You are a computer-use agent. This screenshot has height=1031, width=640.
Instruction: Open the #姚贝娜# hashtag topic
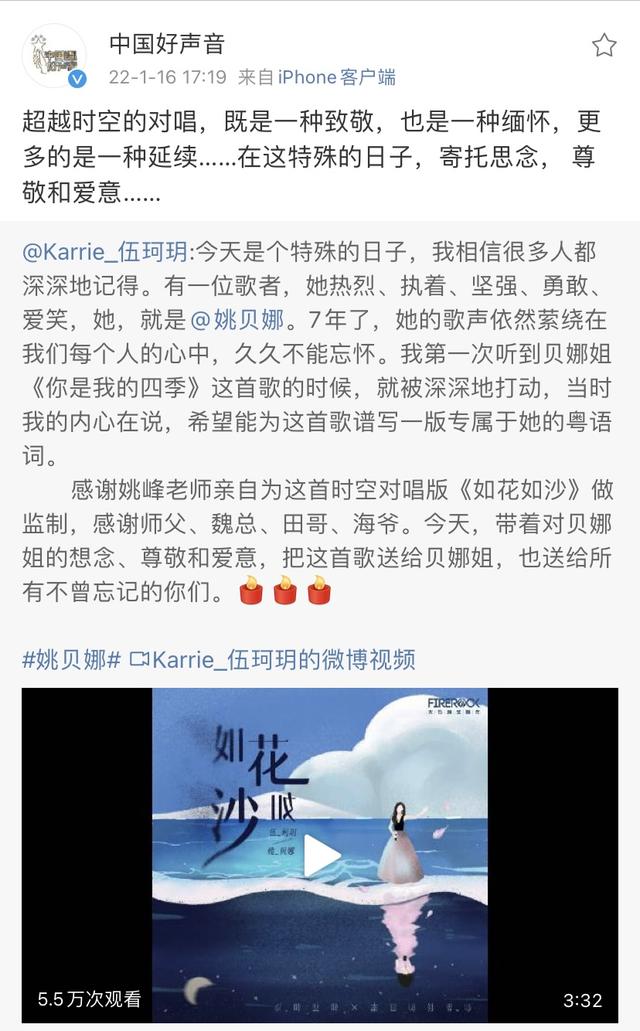point(72,659)
